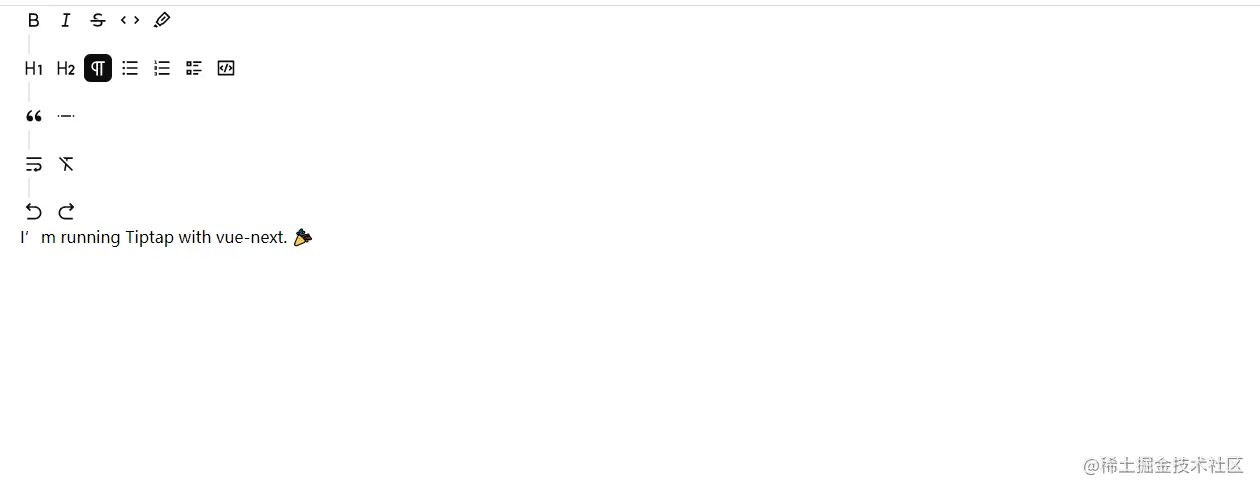Insert a hard line break
This screenshot has width=1260, height=492.
click(x=34, y=164)
